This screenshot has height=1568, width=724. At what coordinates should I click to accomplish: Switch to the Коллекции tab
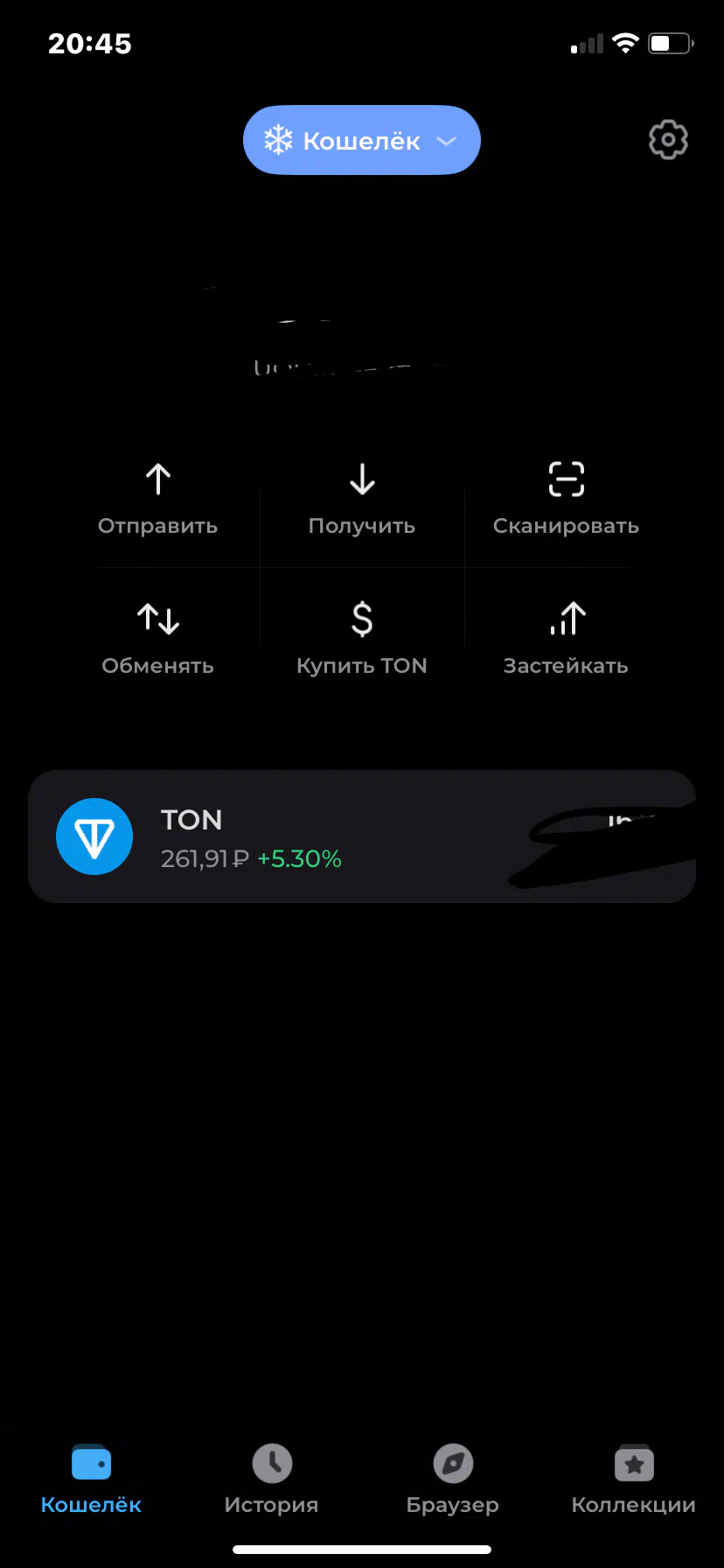tap(633, 1480)
